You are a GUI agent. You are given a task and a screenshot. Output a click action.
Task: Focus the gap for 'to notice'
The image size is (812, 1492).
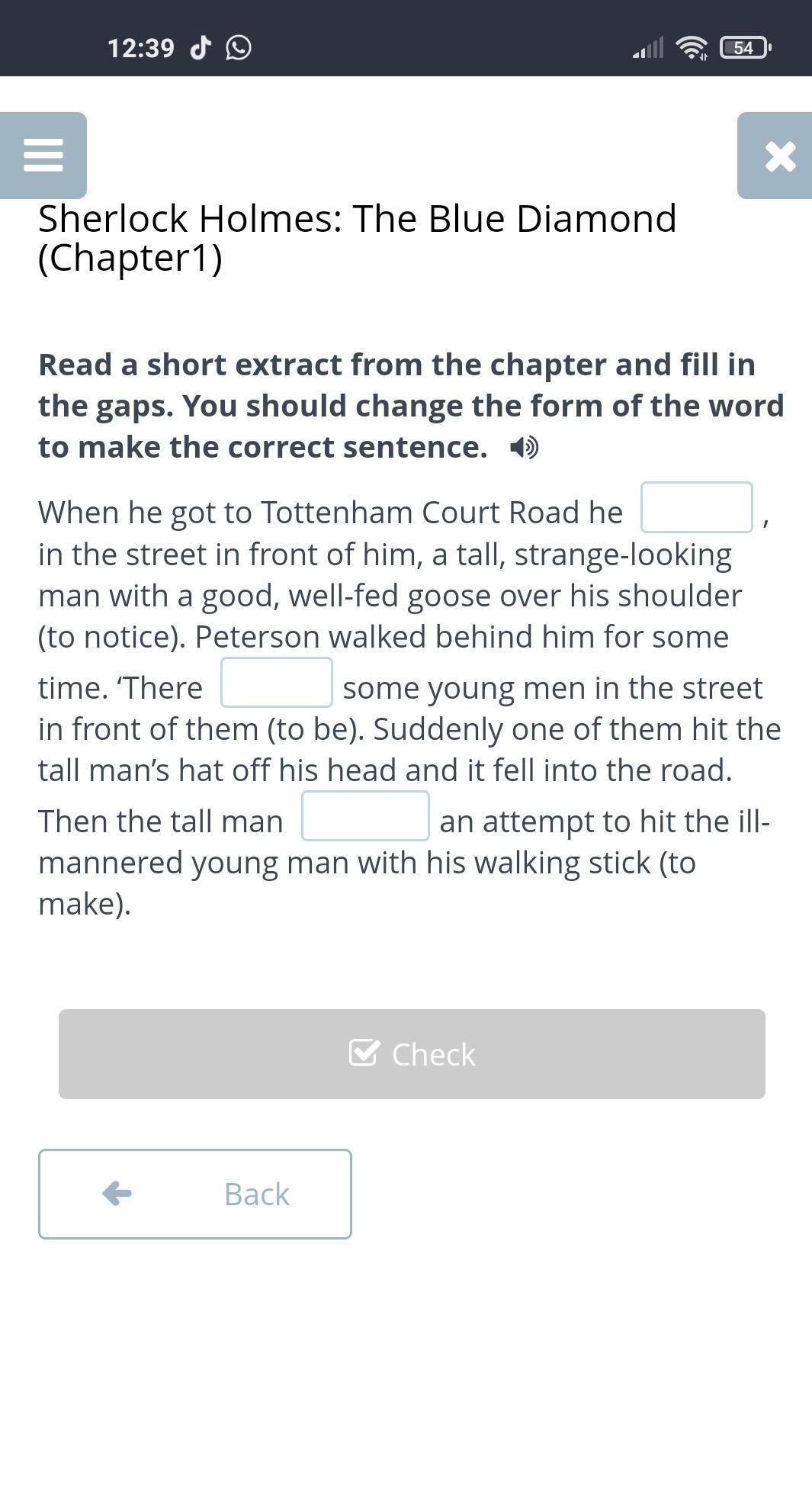coord(696,507)
